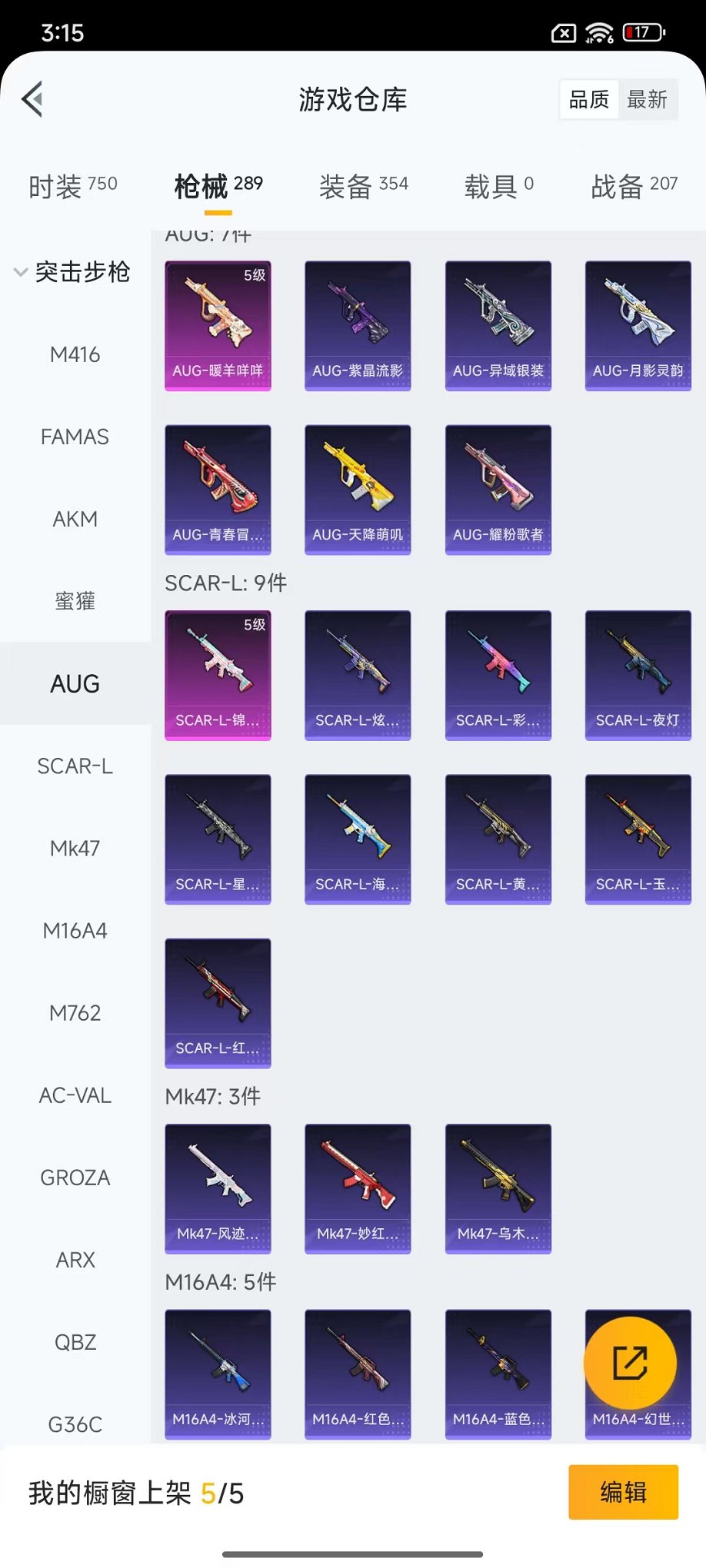Tap the Wi-Fi status icon
706x1568 pixels.
pos(598,32)
